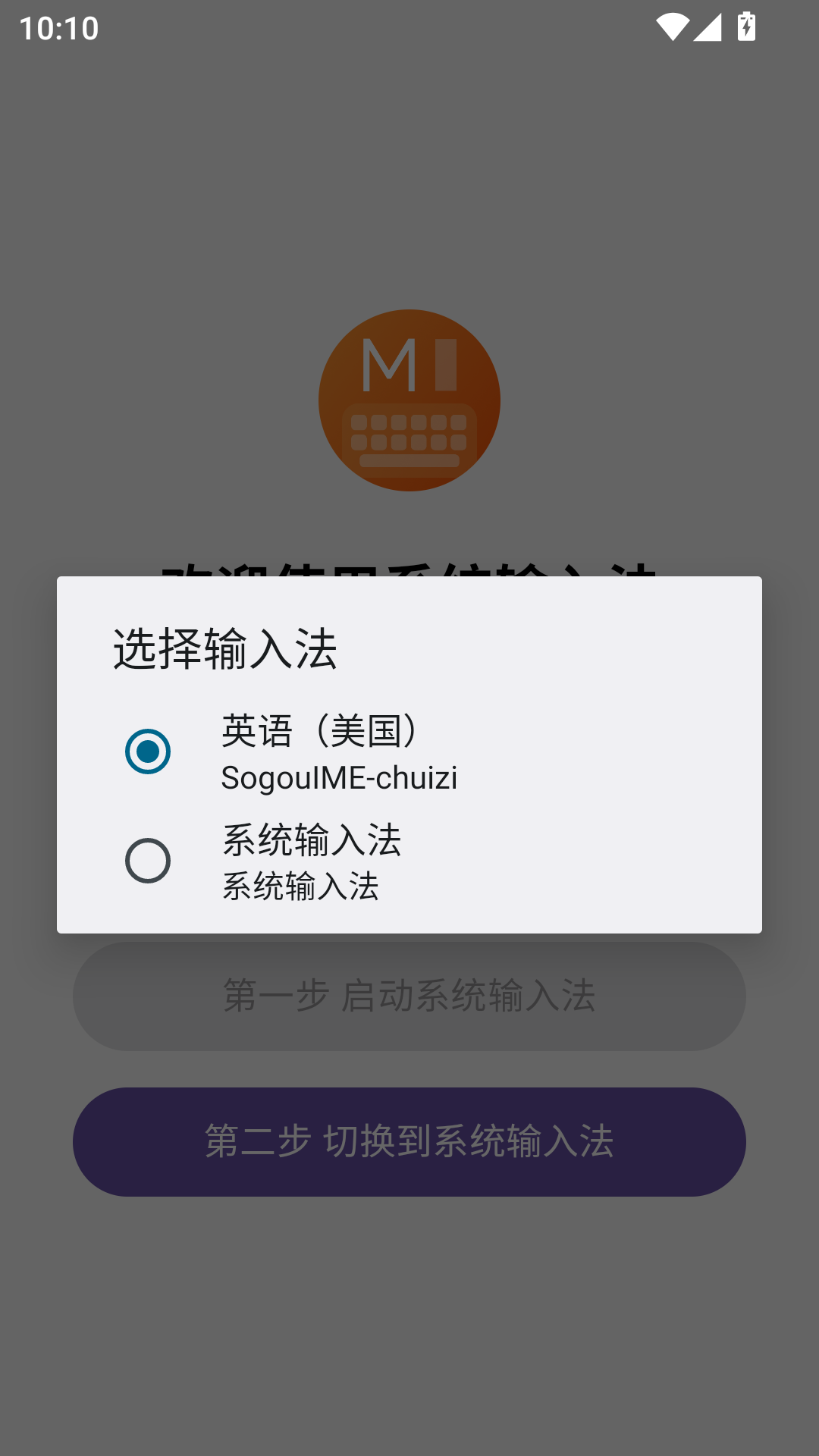The width and height of the screenshot is (819, 1456).
Task: Click the clock showing 10:10
Action: 61,27
